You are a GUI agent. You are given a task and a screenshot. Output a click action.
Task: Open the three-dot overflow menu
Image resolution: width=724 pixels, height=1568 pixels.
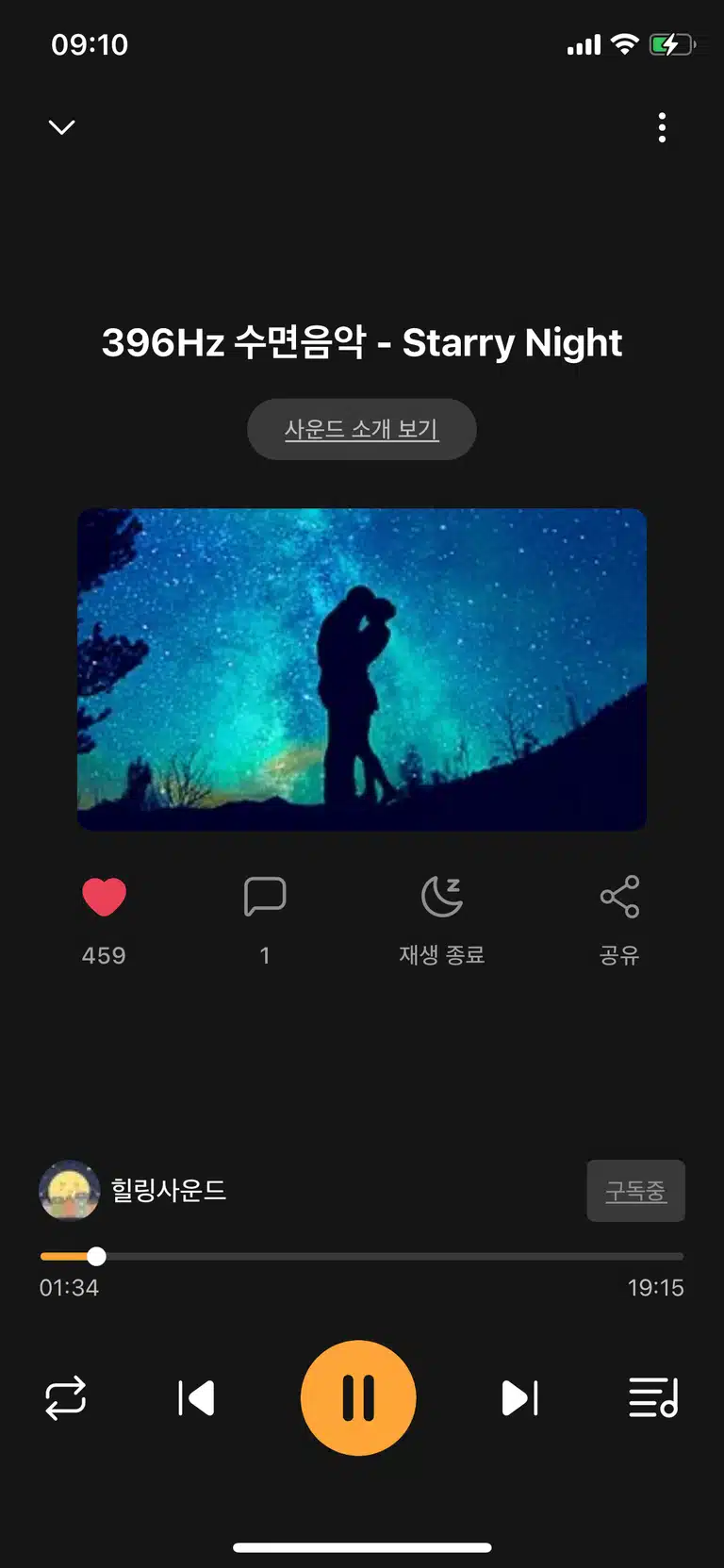tap(662, 127)
